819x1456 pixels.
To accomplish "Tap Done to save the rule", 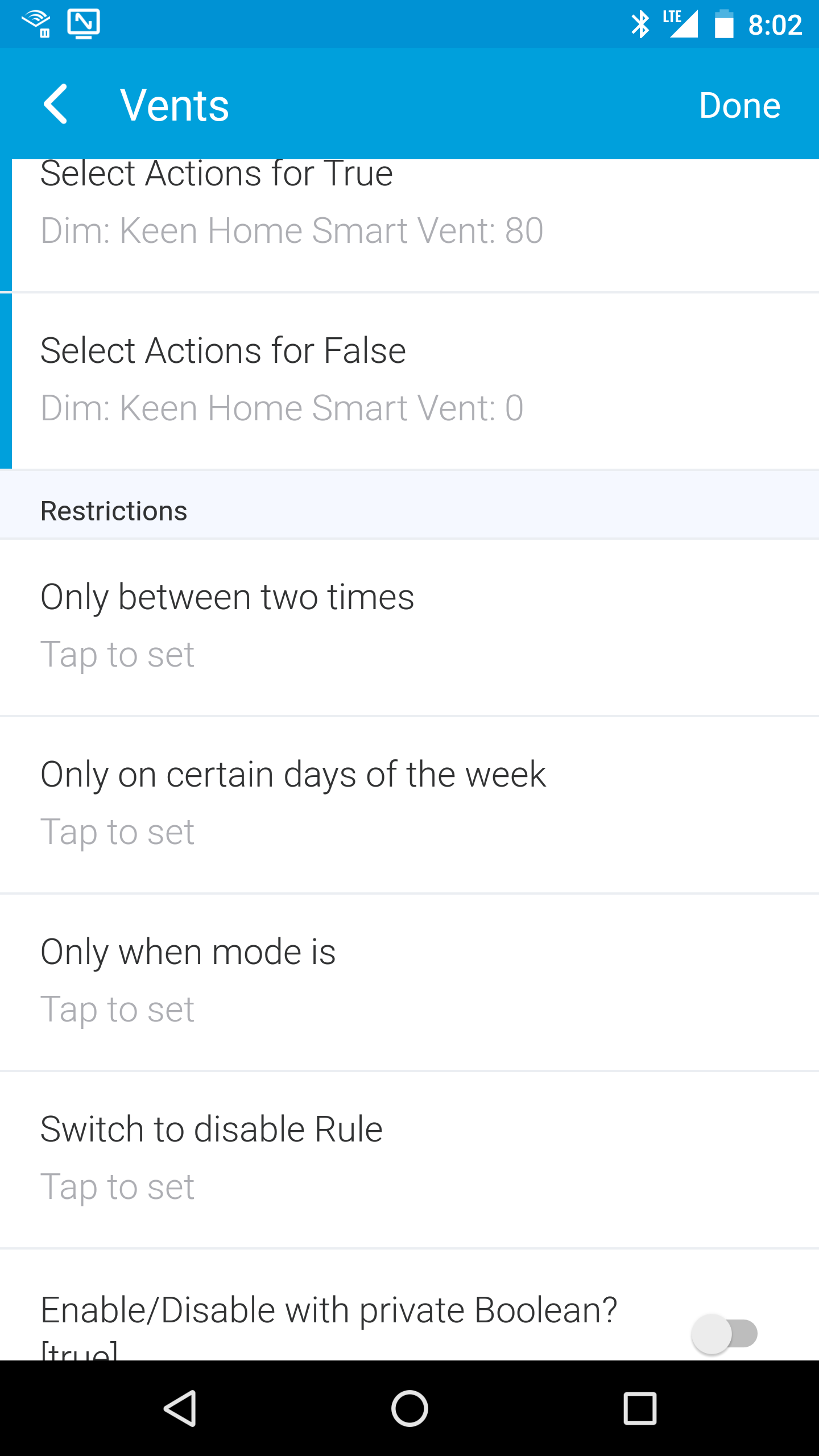I will pos(739,106).
